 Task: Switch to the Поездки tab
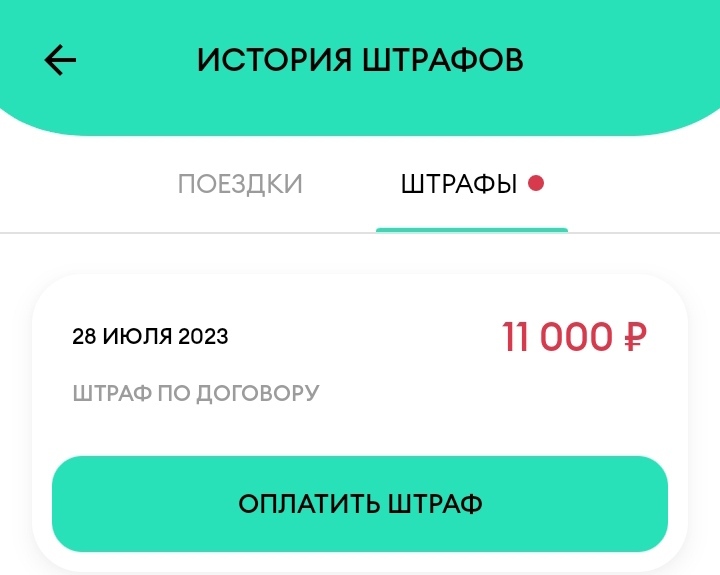pos(240,184)
